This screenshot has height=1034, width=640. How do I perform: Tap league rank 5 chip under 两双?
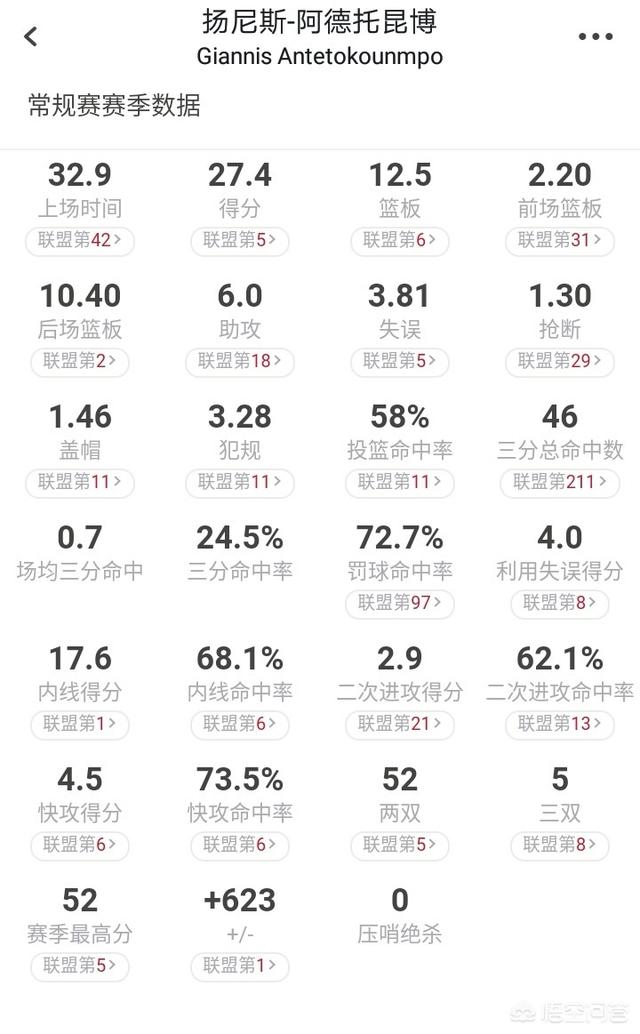399,845
